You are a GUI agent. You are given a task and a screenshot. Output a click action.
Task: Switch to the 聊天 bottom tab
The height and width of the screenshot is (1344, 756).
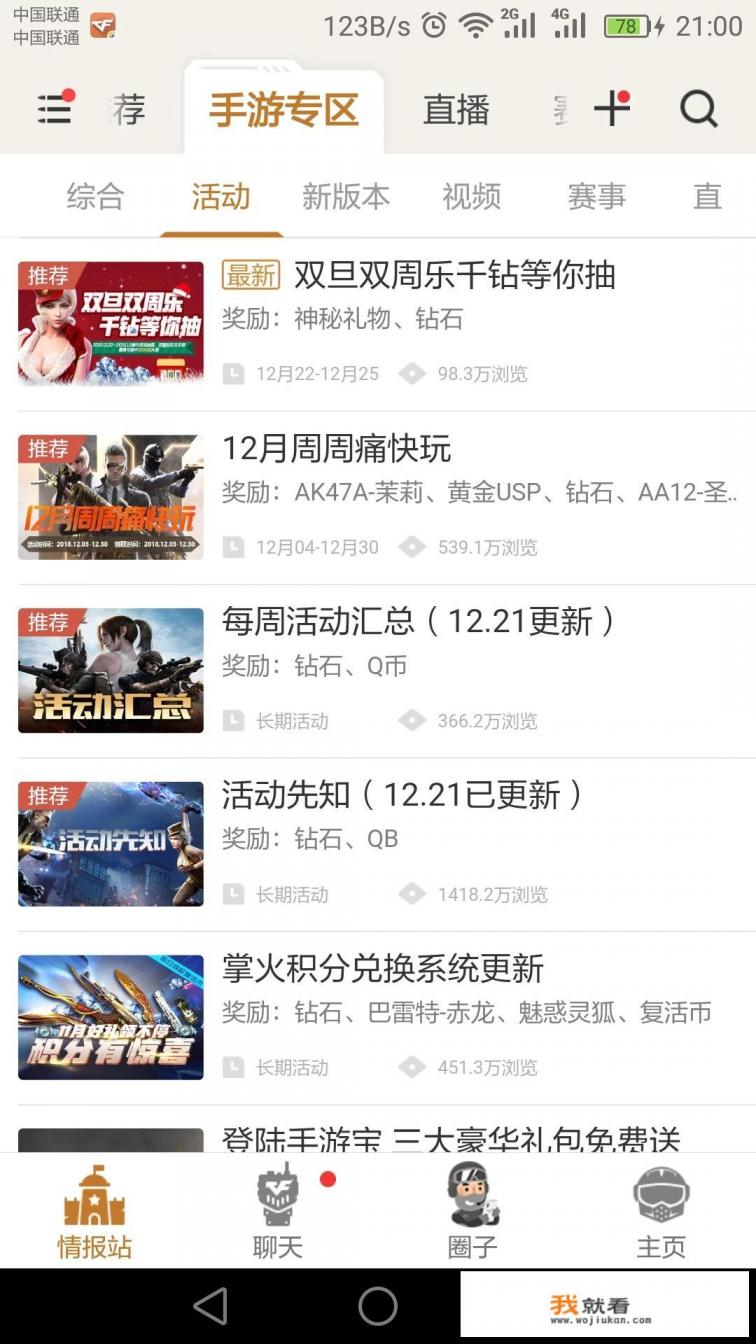[277, 1211]
